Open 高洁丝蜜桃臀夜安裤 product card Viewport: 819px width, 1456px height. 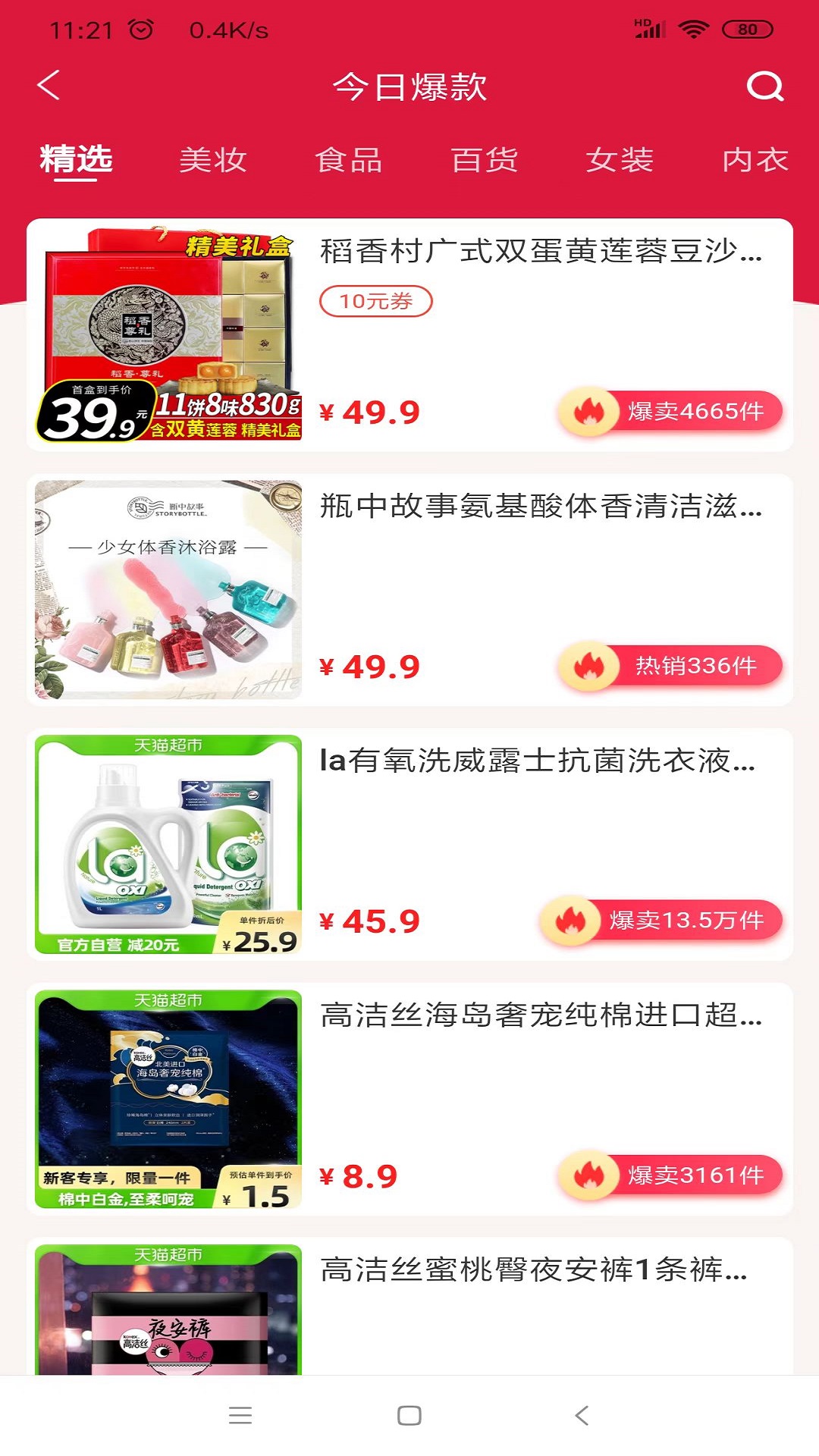(x=534, y=1270)
